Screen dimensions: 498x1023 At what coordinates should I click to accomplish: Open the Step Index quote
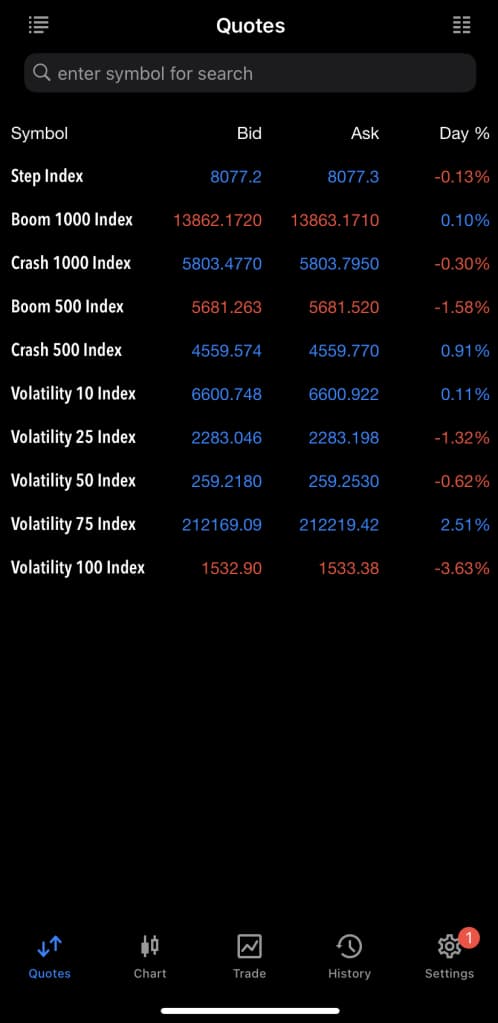249,176
